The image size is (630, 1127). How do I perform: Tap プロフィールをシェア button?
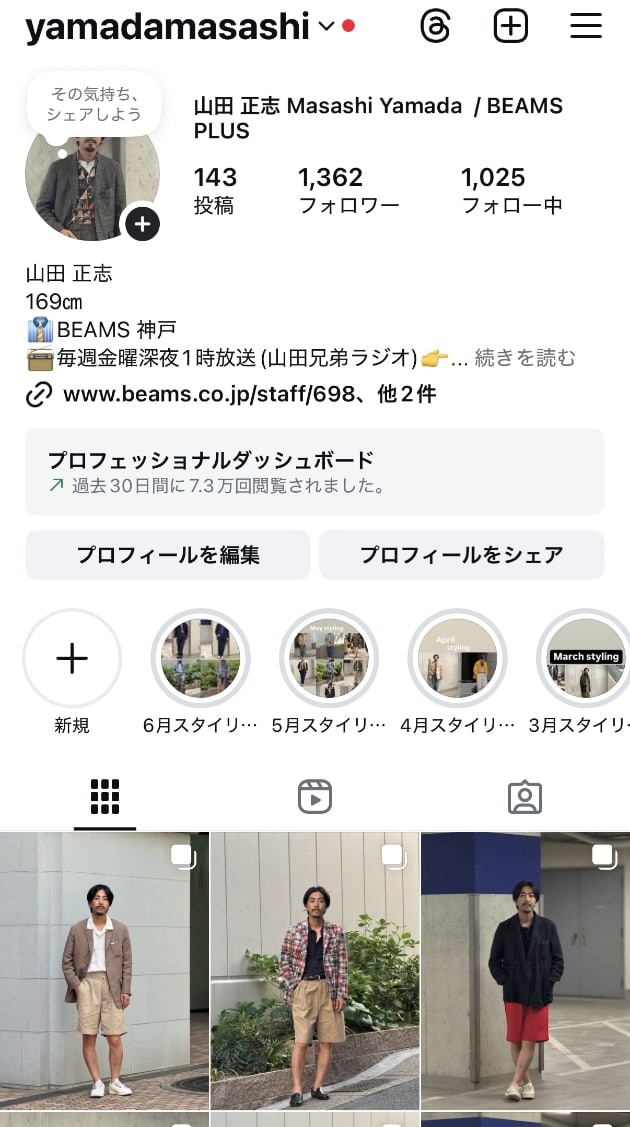click(461, 555)
